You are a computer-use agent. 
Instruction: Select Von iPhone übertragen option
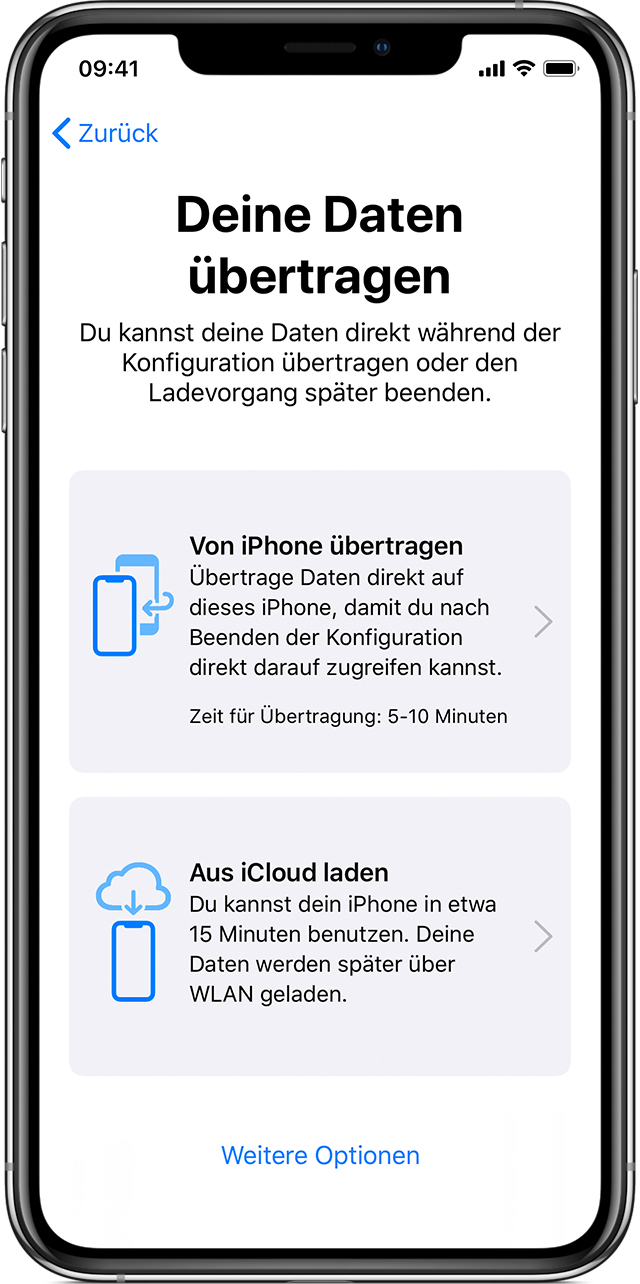tap(320, 621)
